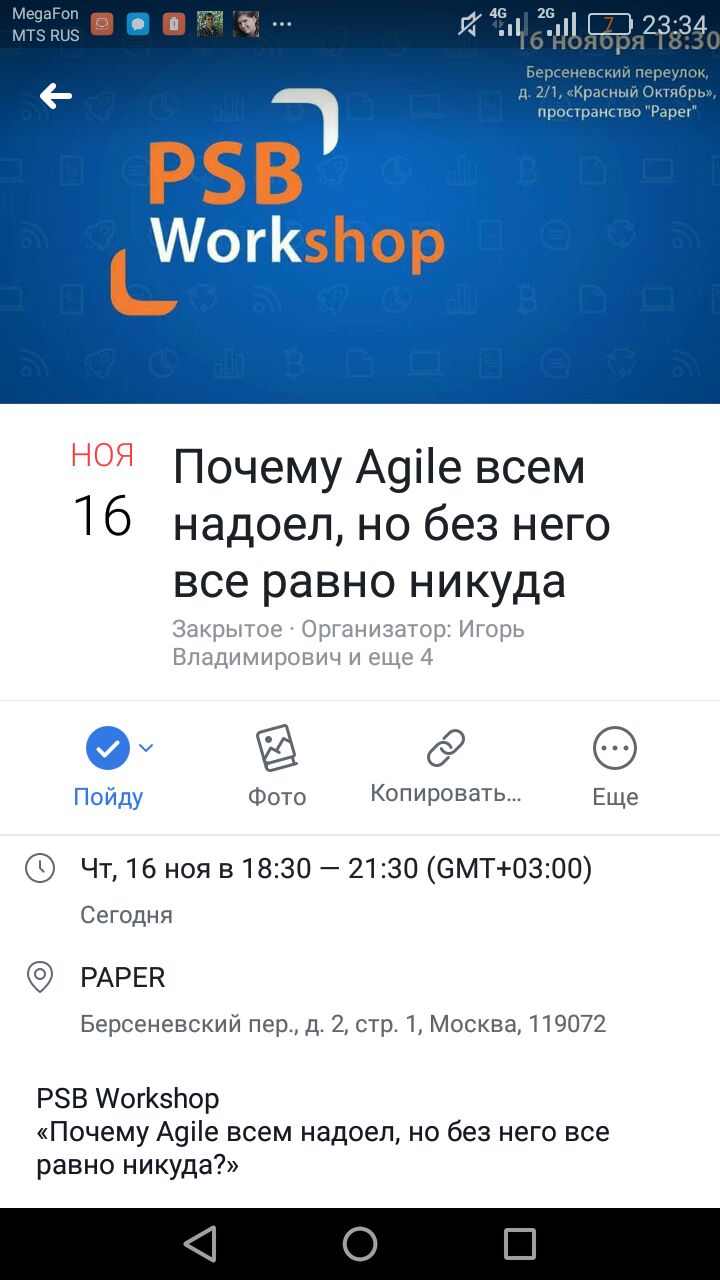The image size is (720, 1280).
Task: Open the recent apps system button
Action: point(519,1244)
